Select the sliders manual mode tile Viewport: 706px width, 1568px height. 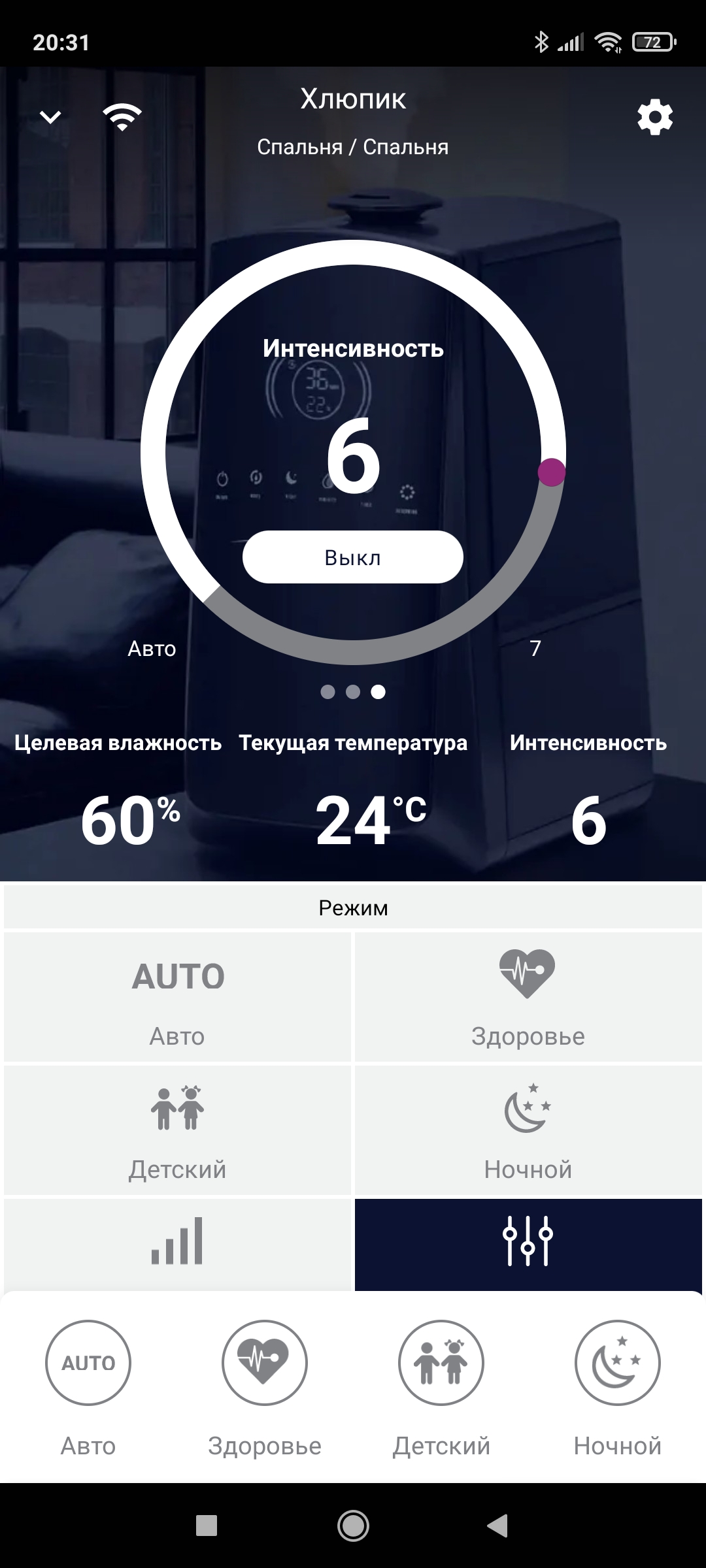click(528, 1243)
